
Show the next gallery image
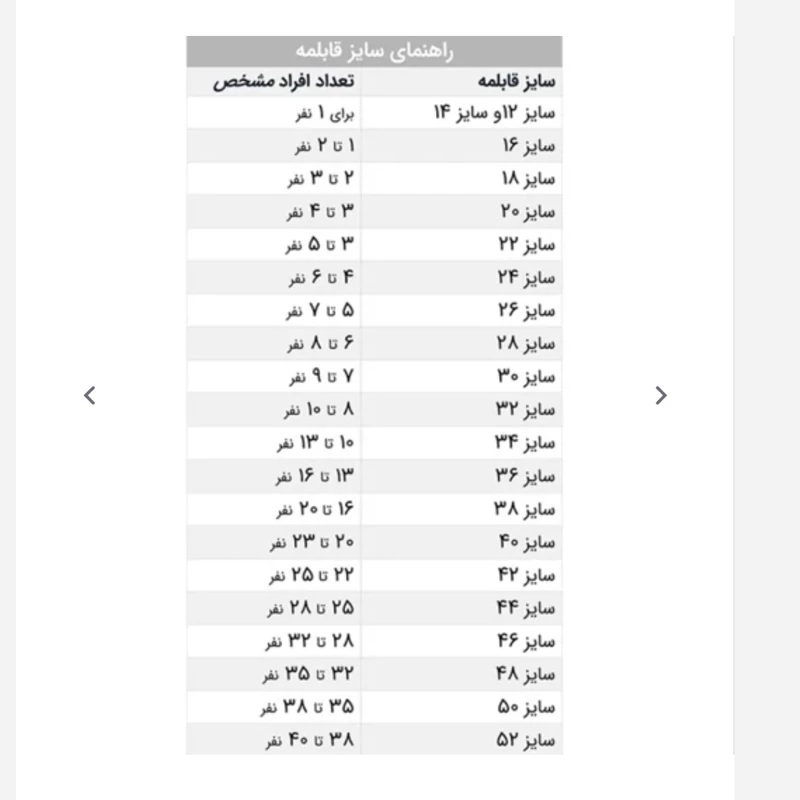(660, 395)
